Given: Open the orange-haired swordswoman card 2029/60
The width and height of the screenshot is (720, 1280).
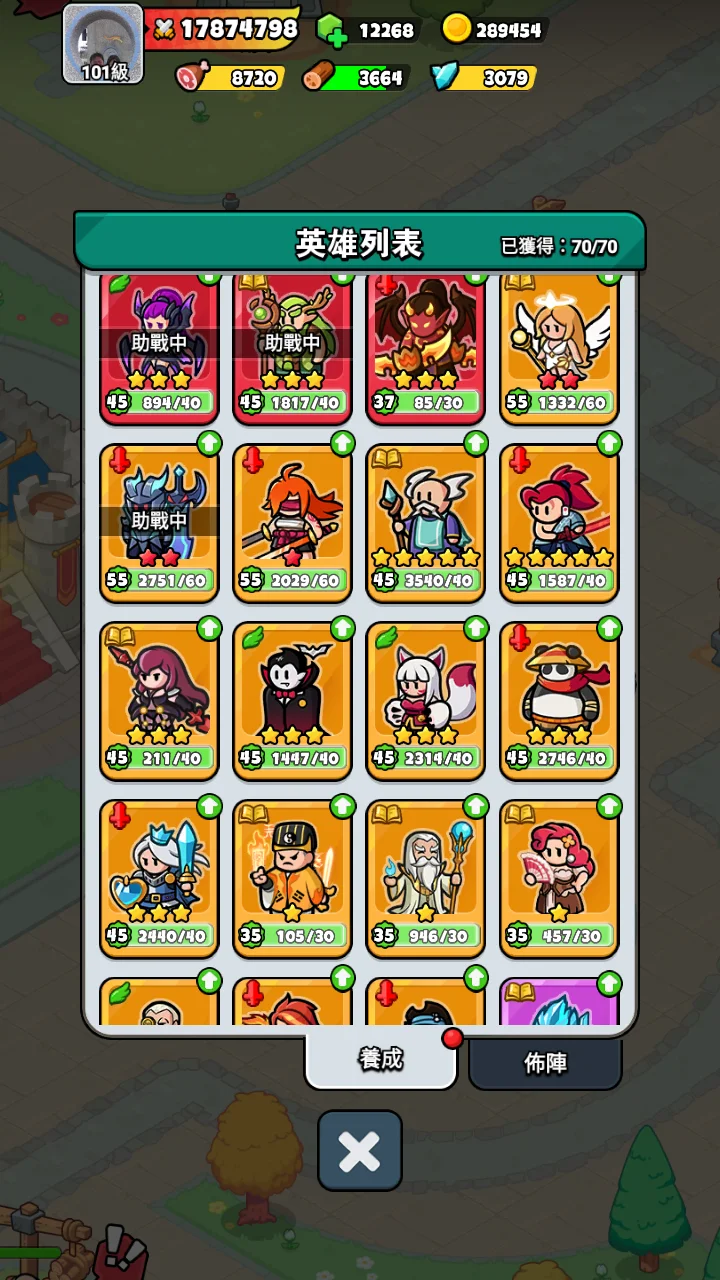Looking at the screenshot, I should tap(292, 523).
